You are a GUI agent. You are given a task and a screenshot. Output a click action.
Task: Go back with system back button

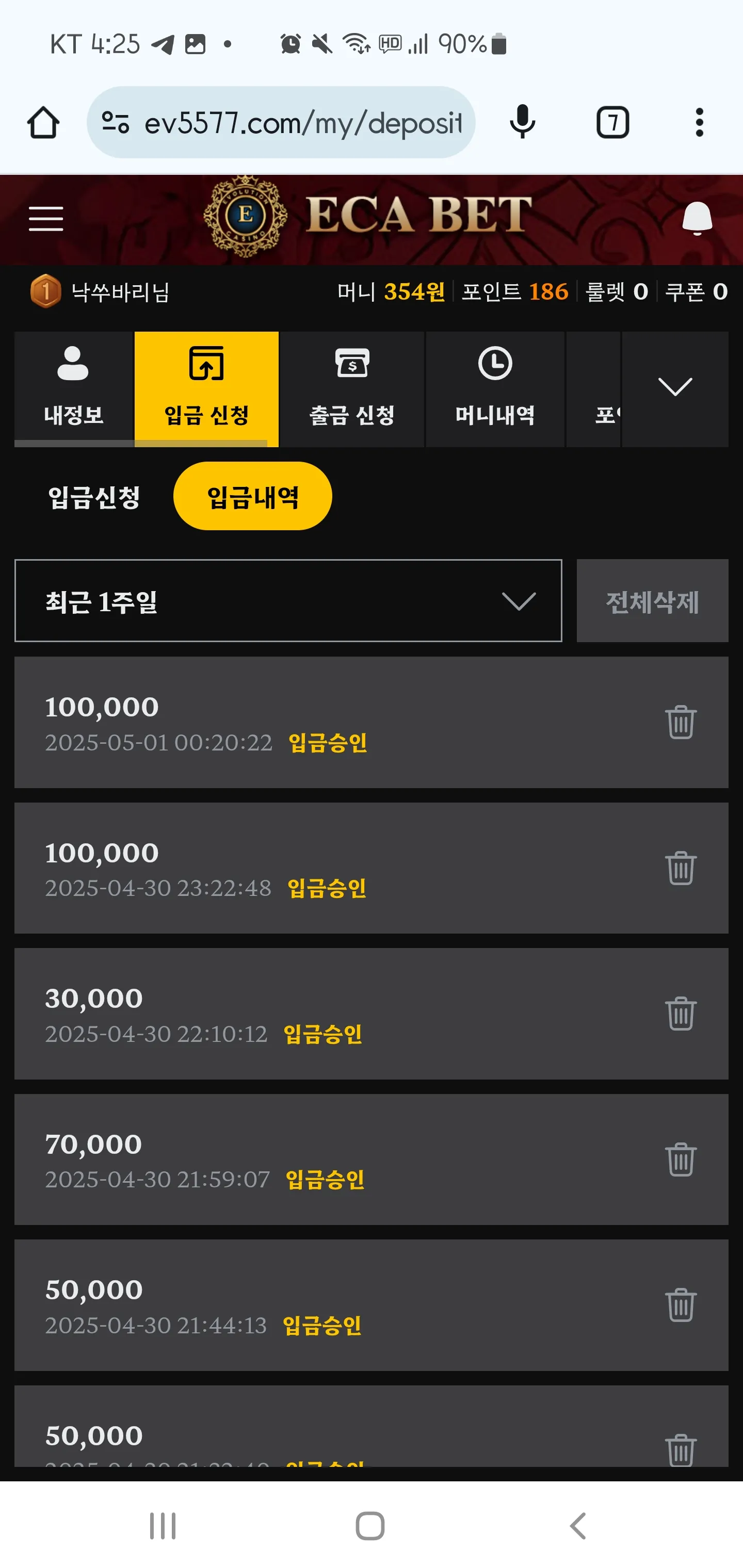(578, 1525)
